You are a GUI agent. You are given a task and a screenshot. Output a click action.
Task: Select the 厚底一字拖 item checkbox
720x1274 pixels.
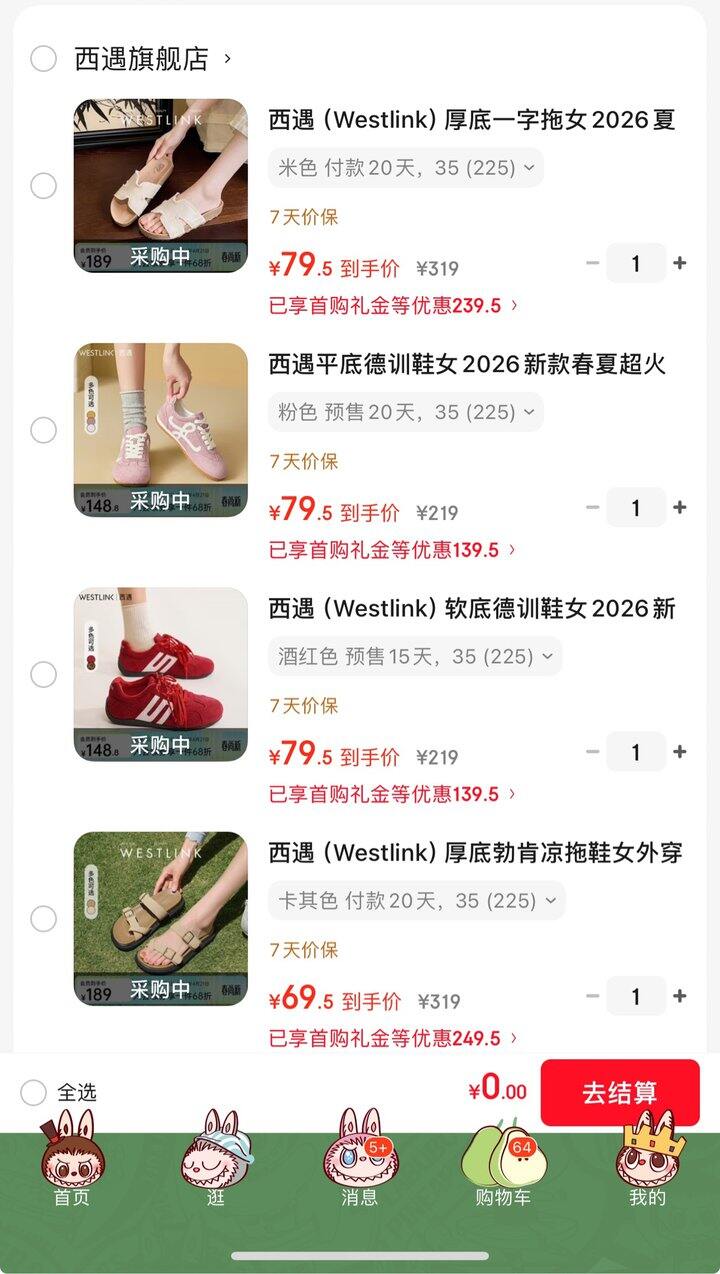(43, 185)
